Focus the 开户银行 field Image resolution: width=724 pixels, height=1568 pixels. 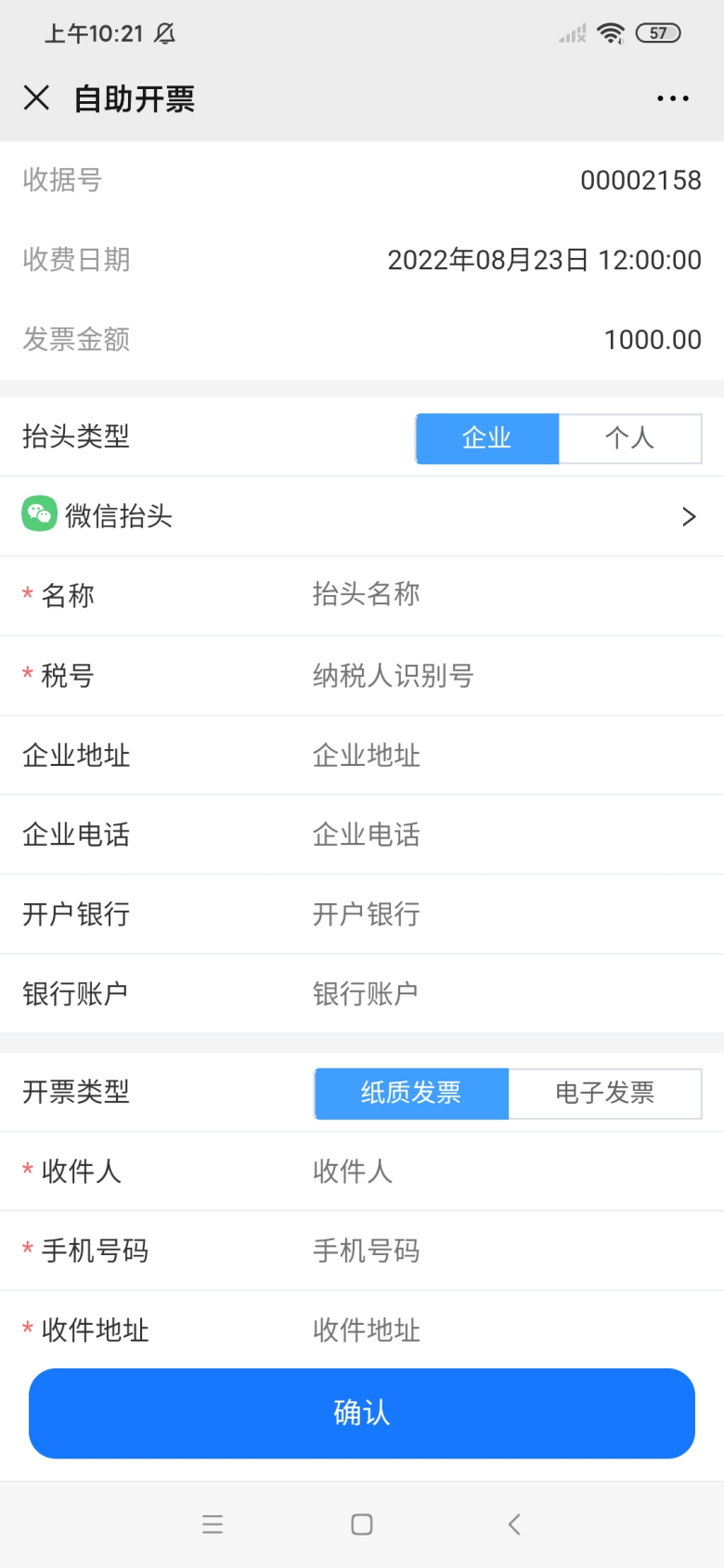(501, 914)
